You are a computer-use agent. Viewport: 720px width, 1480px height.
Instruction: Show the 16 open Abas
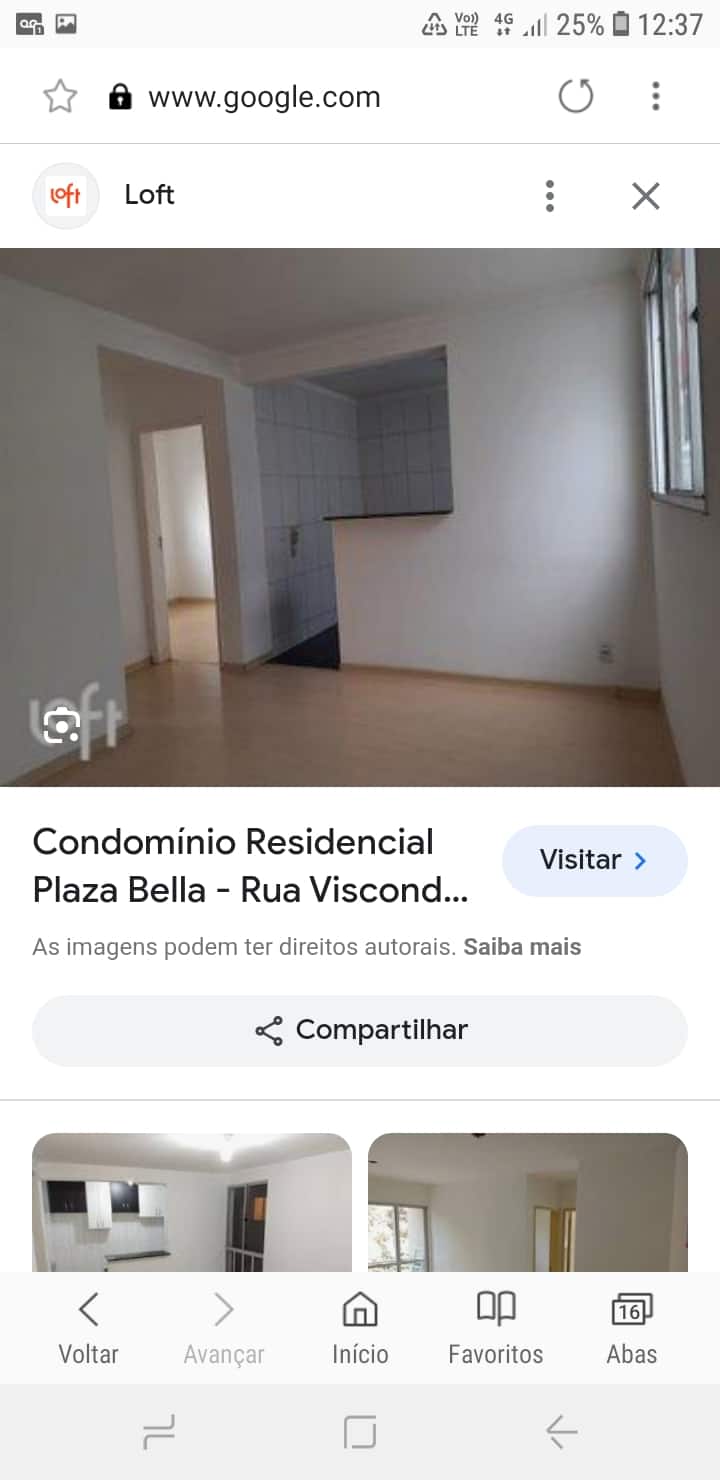[x=631, y=1327]
